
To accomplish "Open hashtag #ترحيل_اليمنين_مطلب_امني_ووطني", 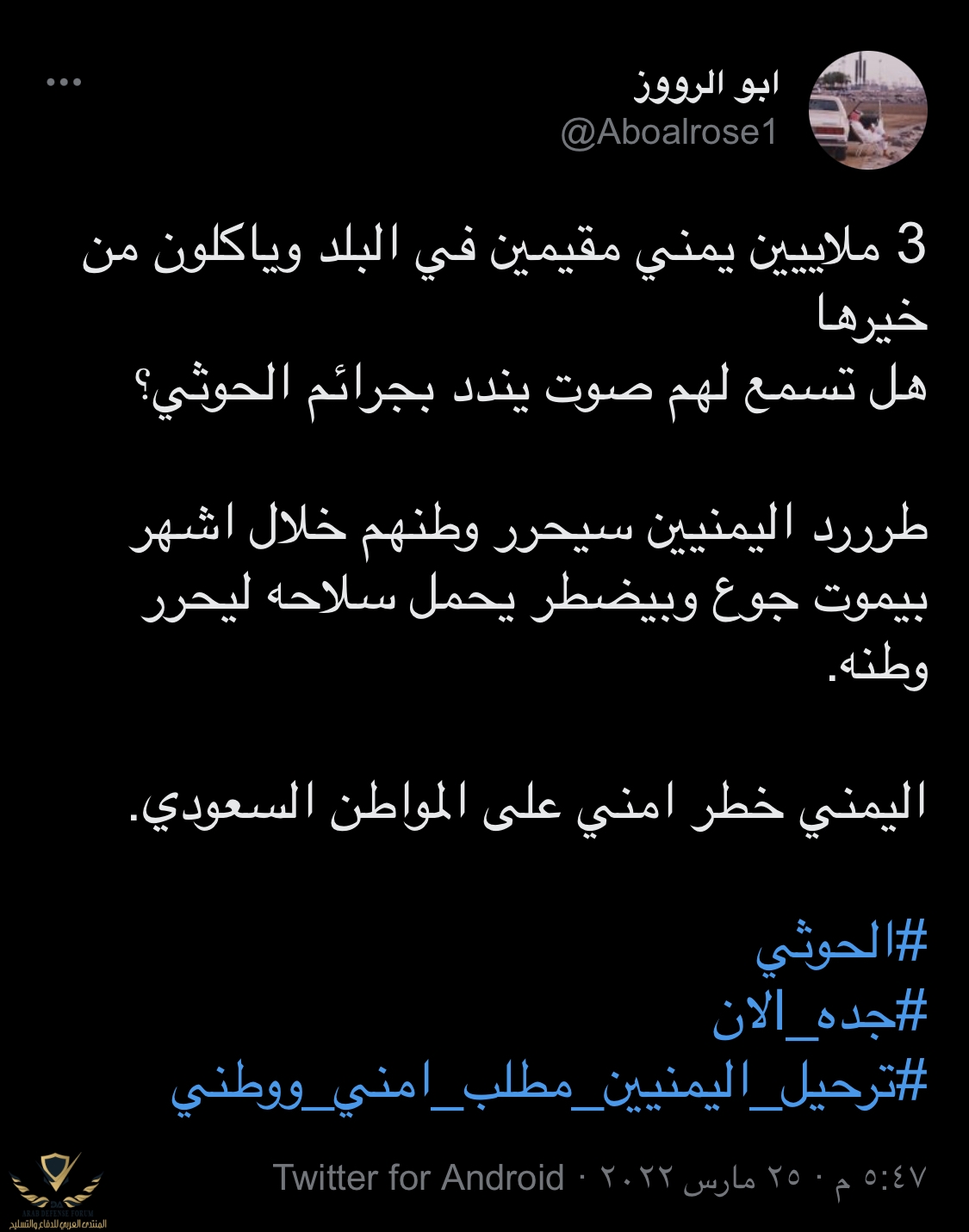I will [549, 1083].
